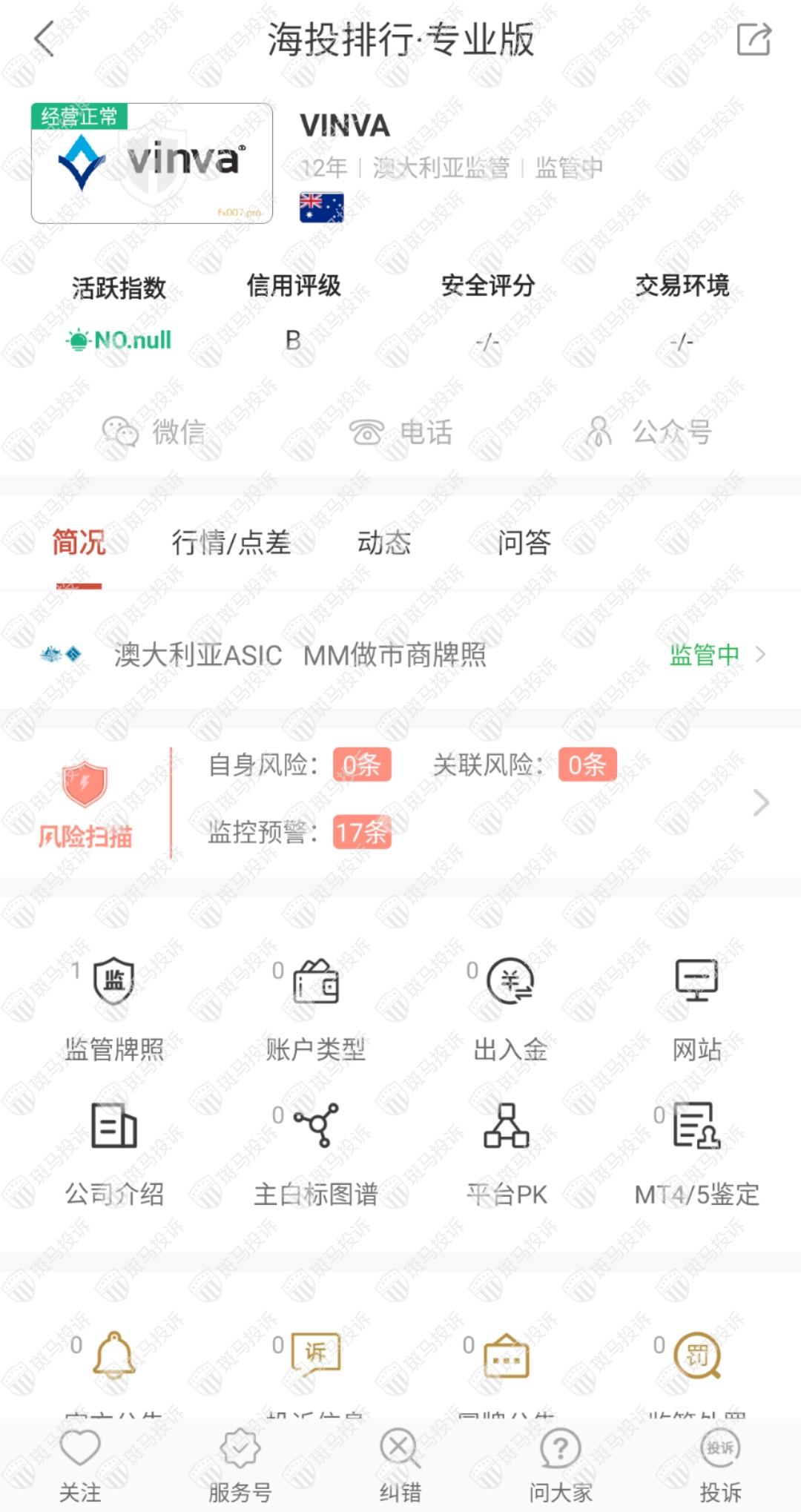Contact the broker via 微信
801x1512 pixels.
click(x=154, y=432)
